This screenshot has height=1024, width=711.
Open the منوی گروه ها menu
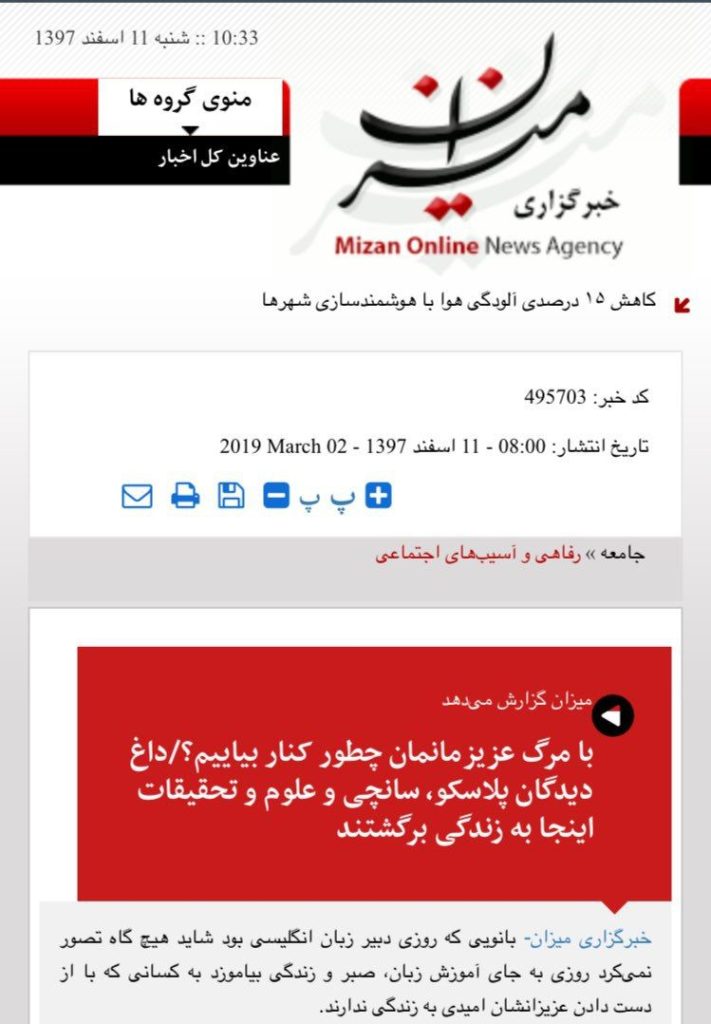[191, 100]
